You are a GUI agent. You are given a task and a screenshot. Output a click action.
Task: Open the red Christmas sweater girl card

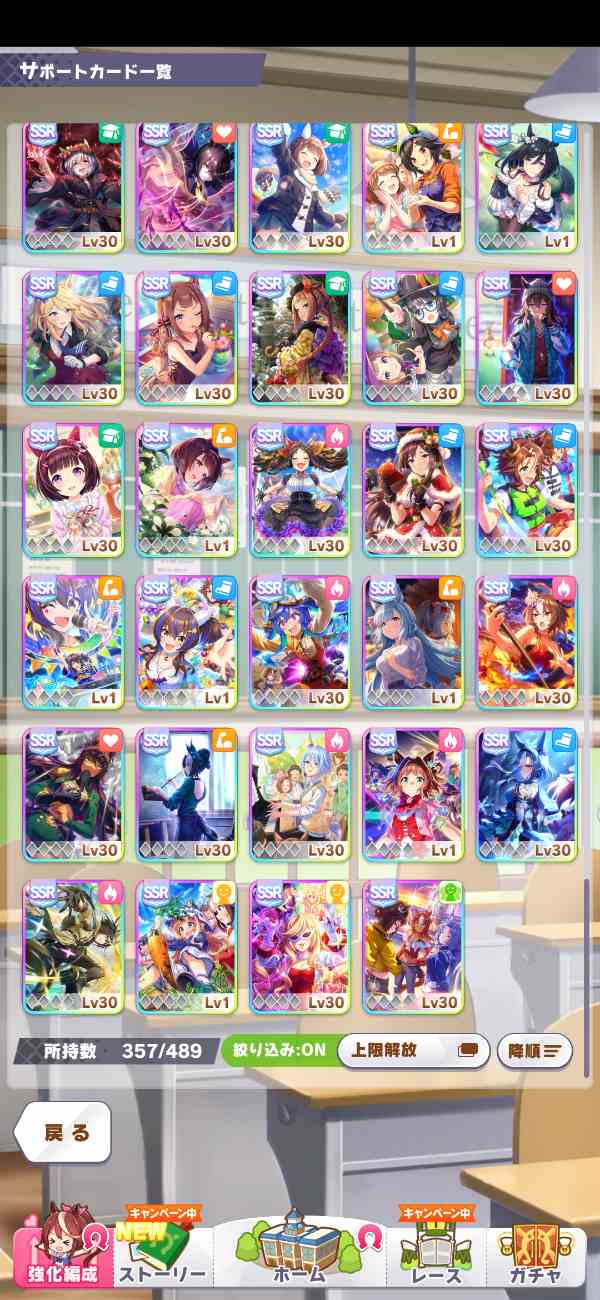pos(413,794)
